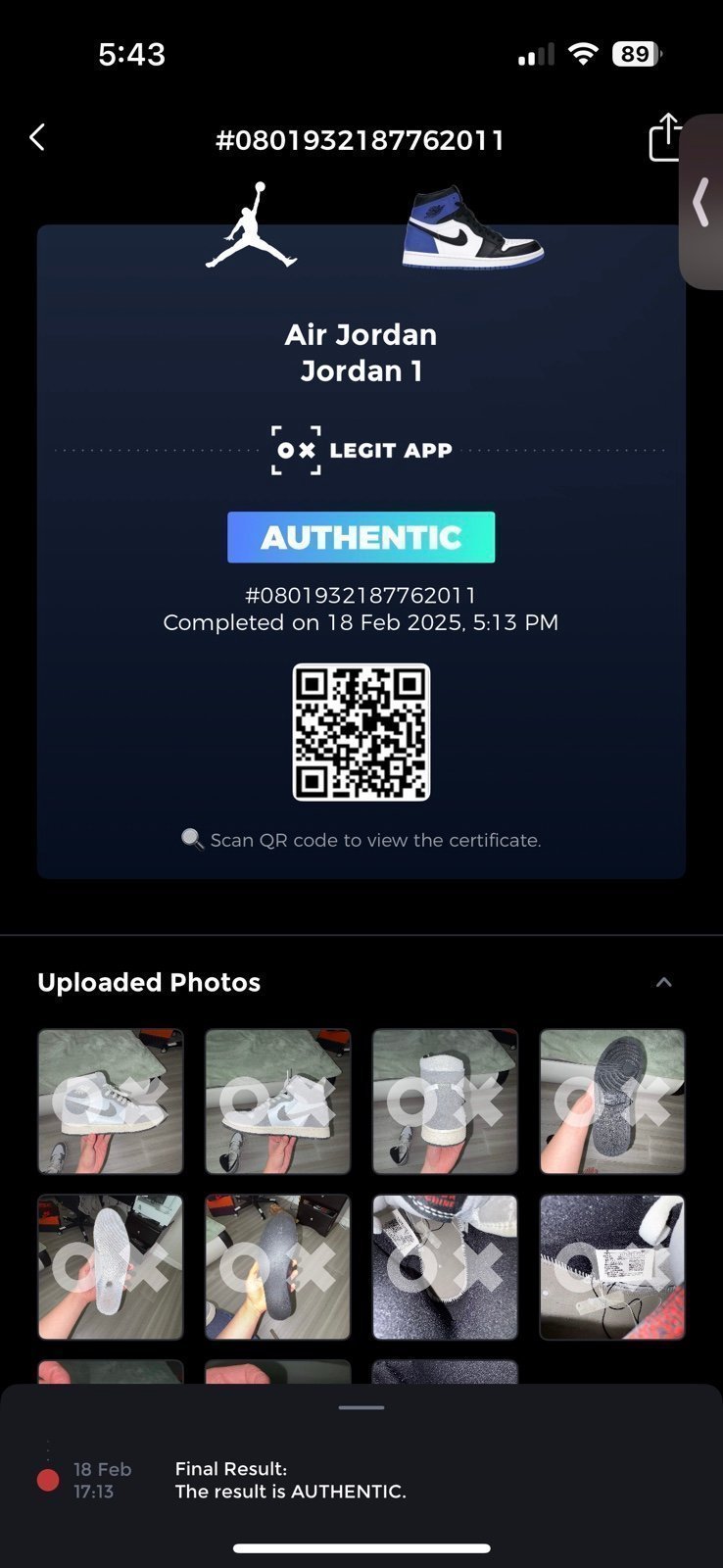Open the dark insole underside photo
The width and height of the screenshot is (723, 1568).
[278, 1267]
